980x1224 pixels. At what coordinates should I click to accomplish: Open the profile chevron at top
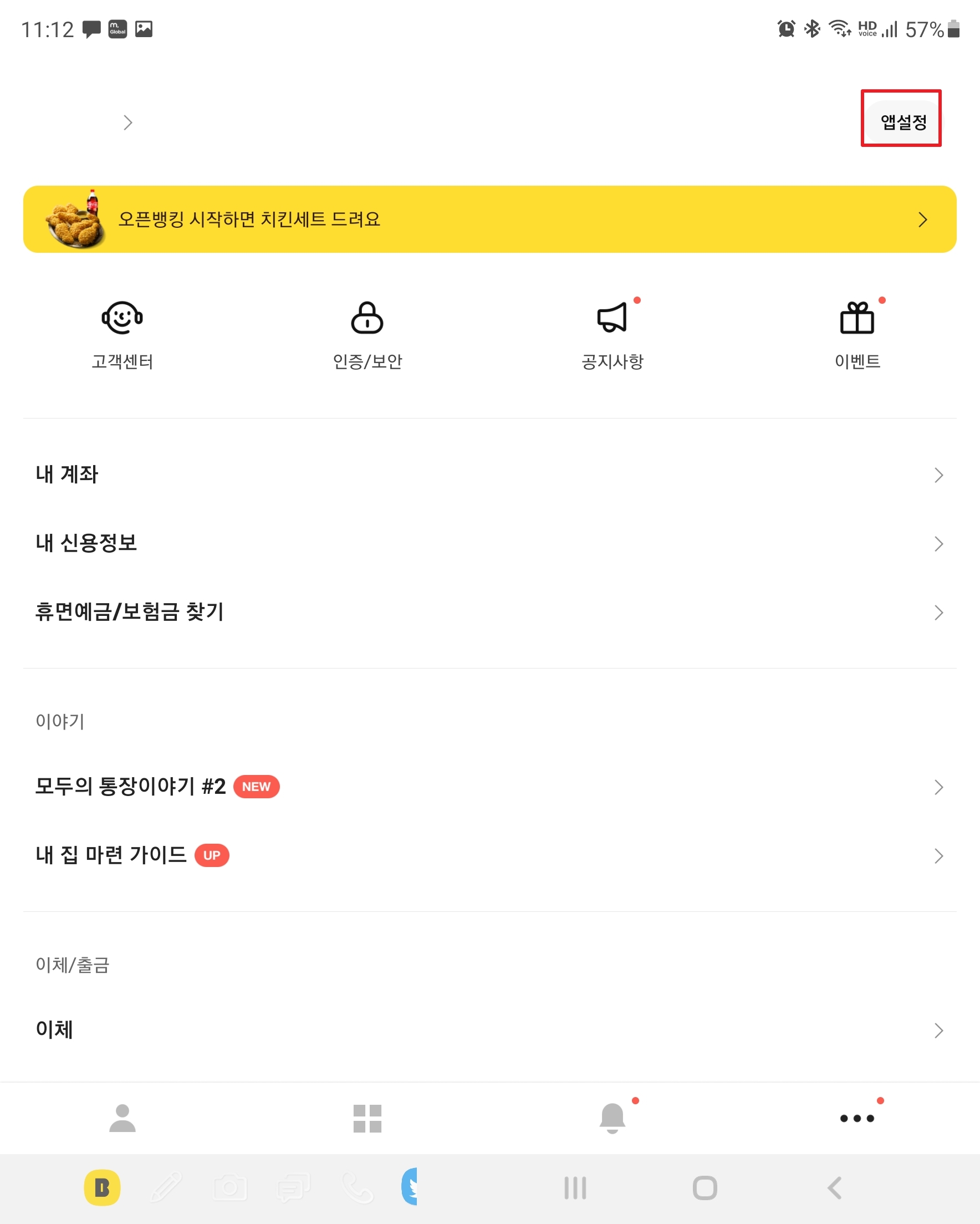(x=127, y=123)
